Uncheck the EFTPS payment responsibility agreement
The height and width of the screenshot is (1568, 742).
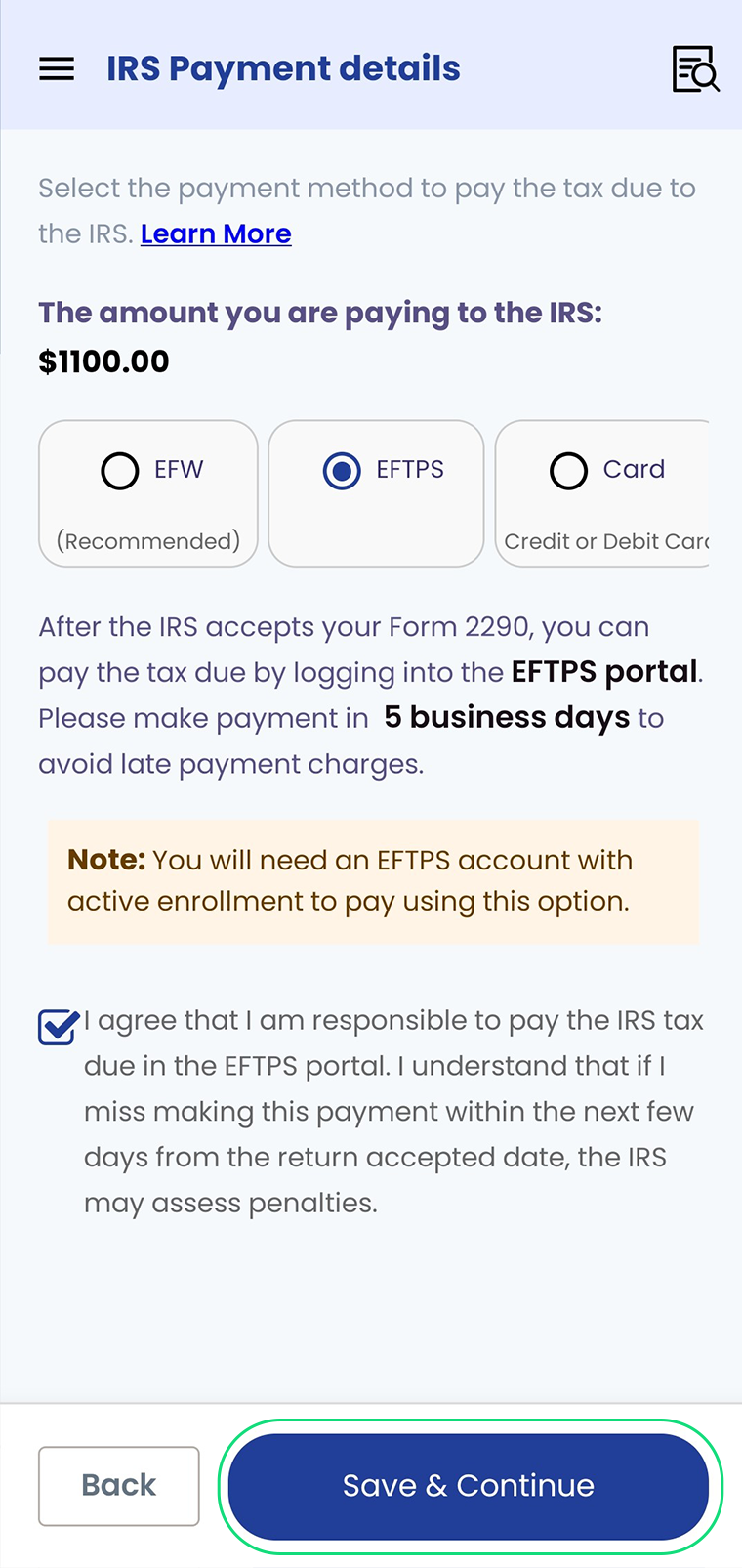point(56,1026)
